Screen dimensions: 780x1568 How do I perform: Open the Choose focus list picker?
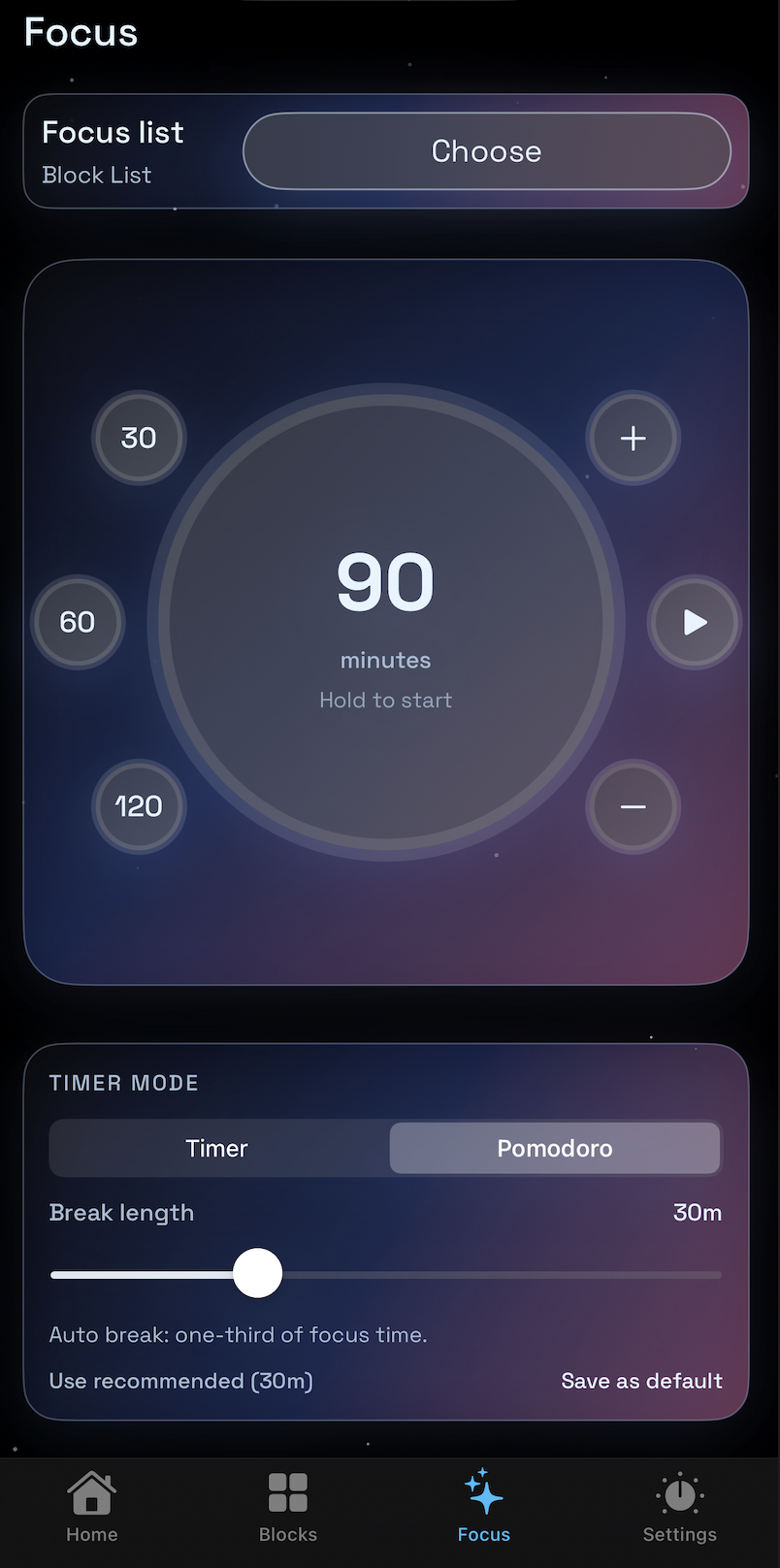tap(486, 151)
